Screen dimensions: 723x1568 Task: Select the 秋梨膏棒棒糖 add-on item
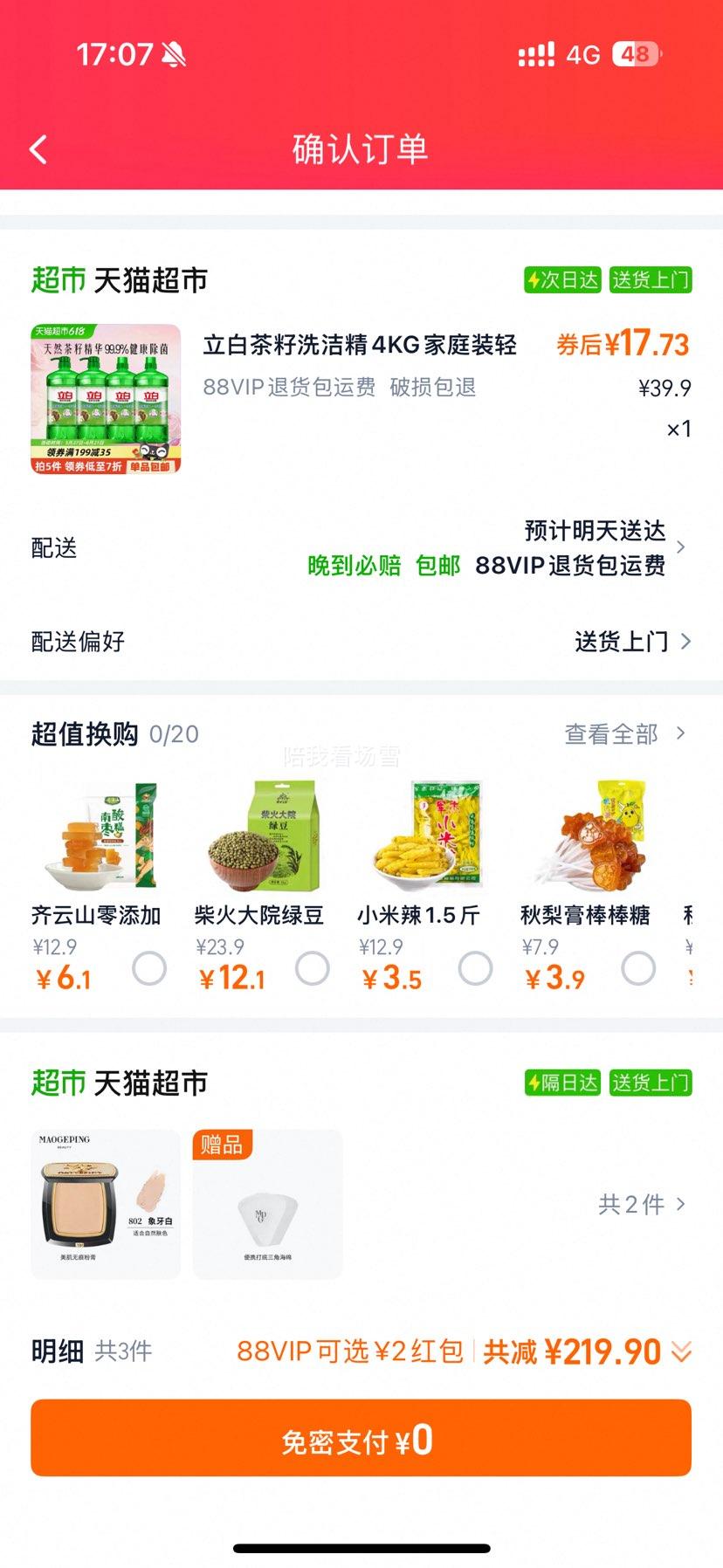[638, 968]
